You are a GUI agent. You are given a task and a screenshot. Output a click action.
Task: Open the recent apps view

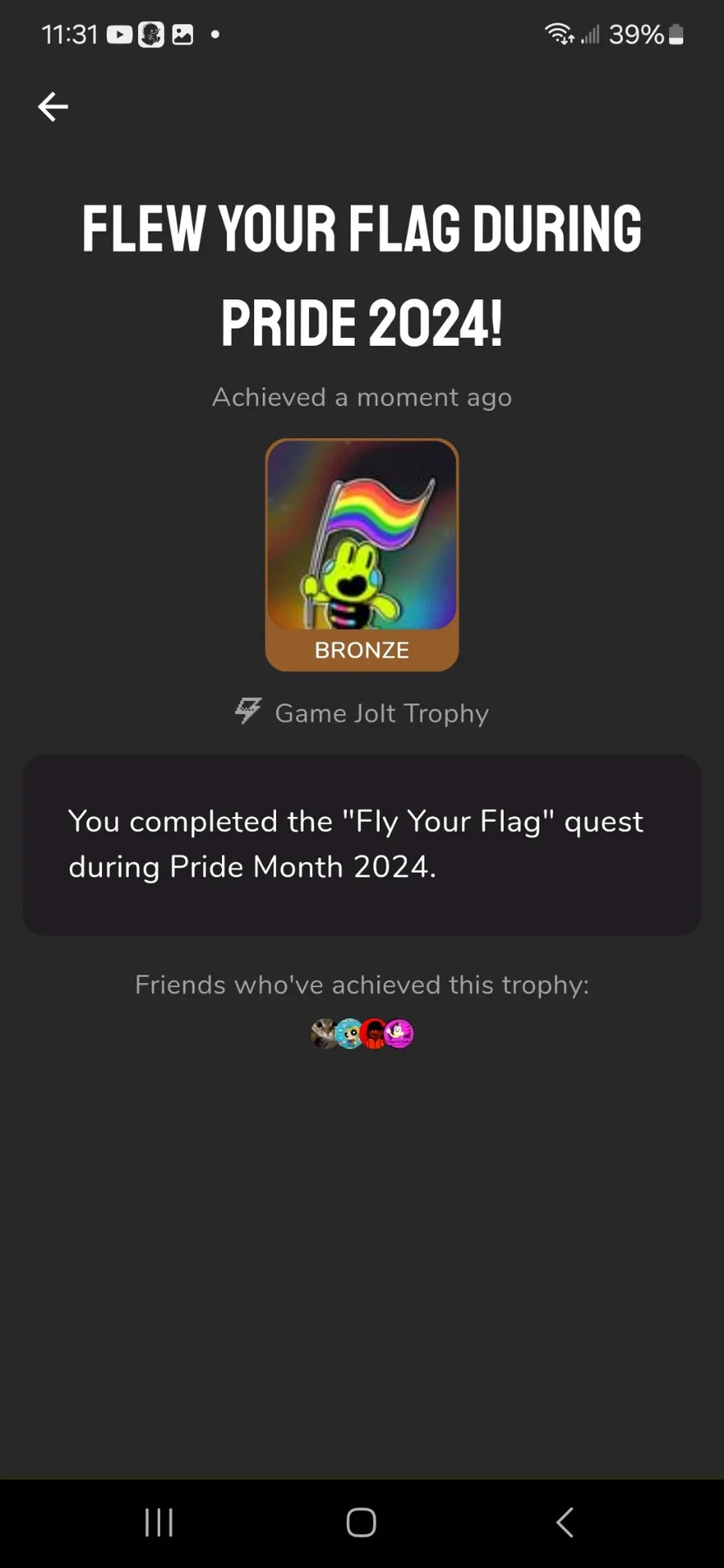tap(158, 1522)
